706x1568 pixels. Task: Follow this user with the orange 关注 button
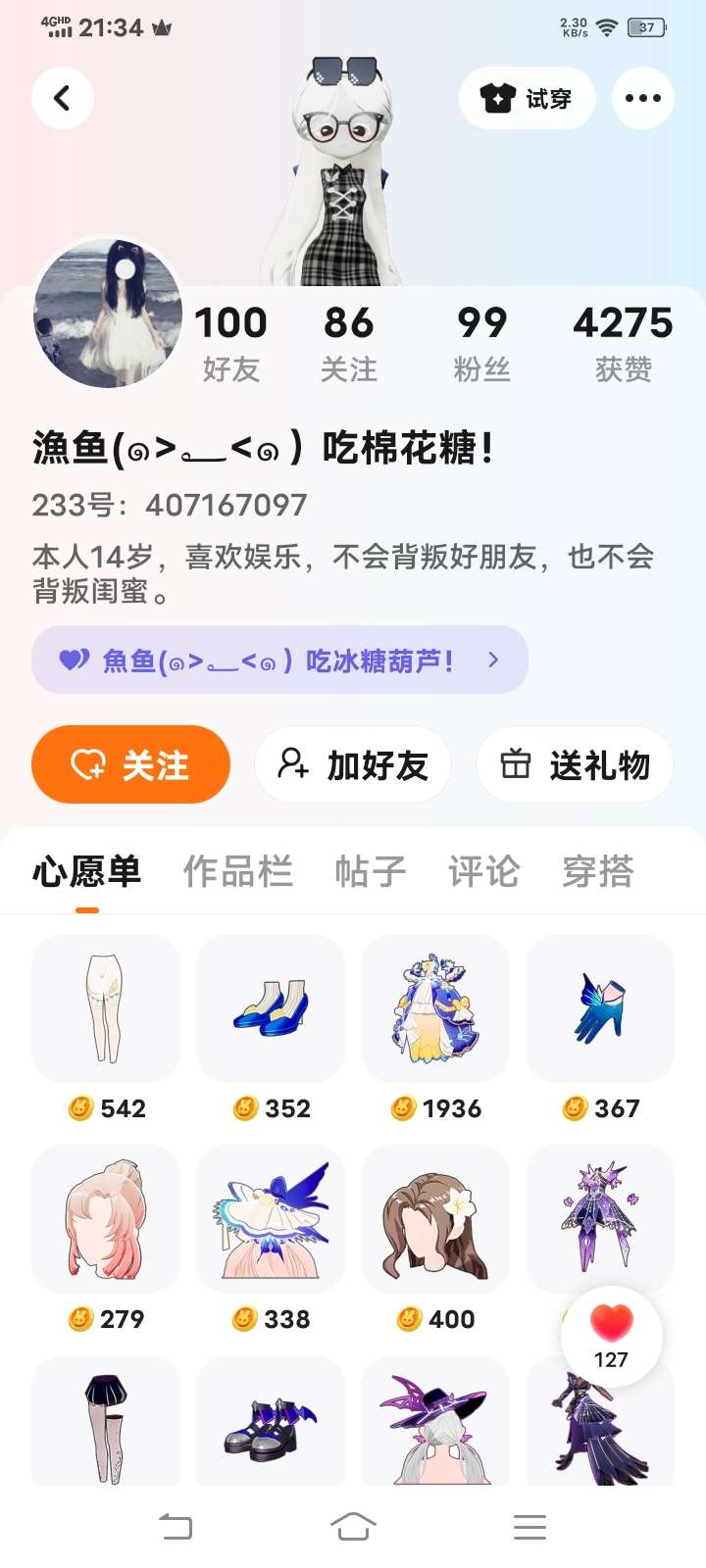coord(130,764)
